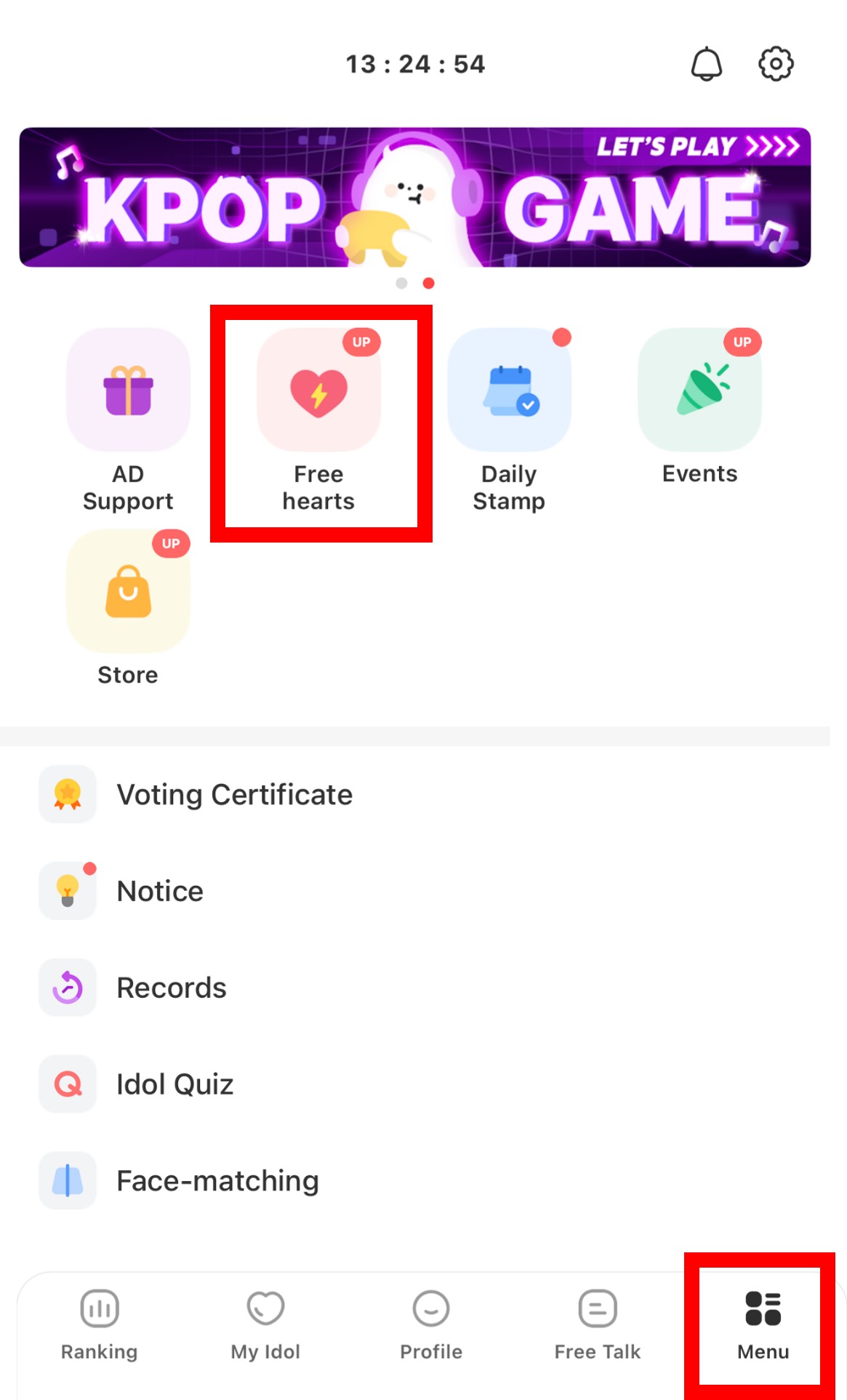Switch to the Ranking tab
Image resolution: width=847 pixels, height=1400 pixels.
[100, 1325]
